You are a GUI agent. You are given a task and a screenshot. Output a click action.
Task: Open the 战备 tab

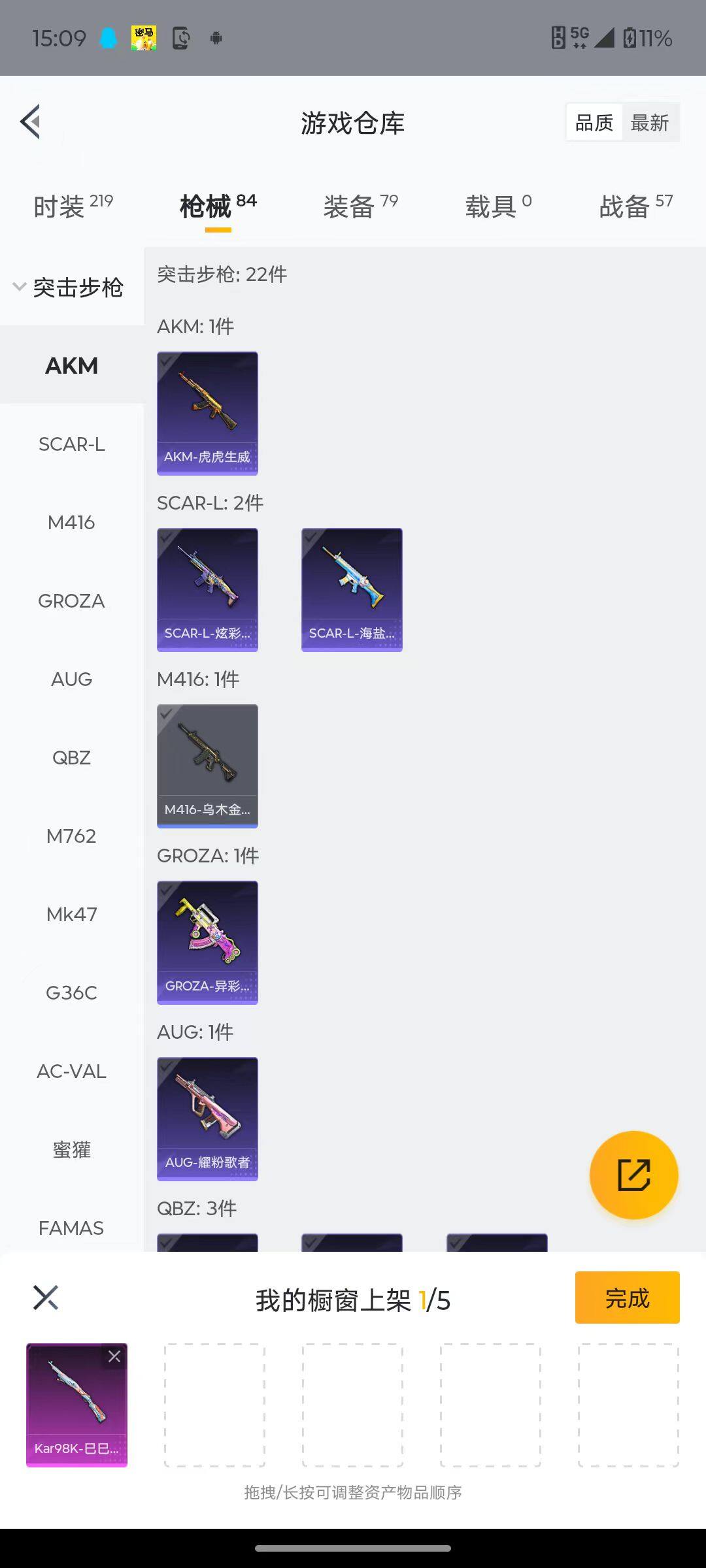tap(635, 206)
